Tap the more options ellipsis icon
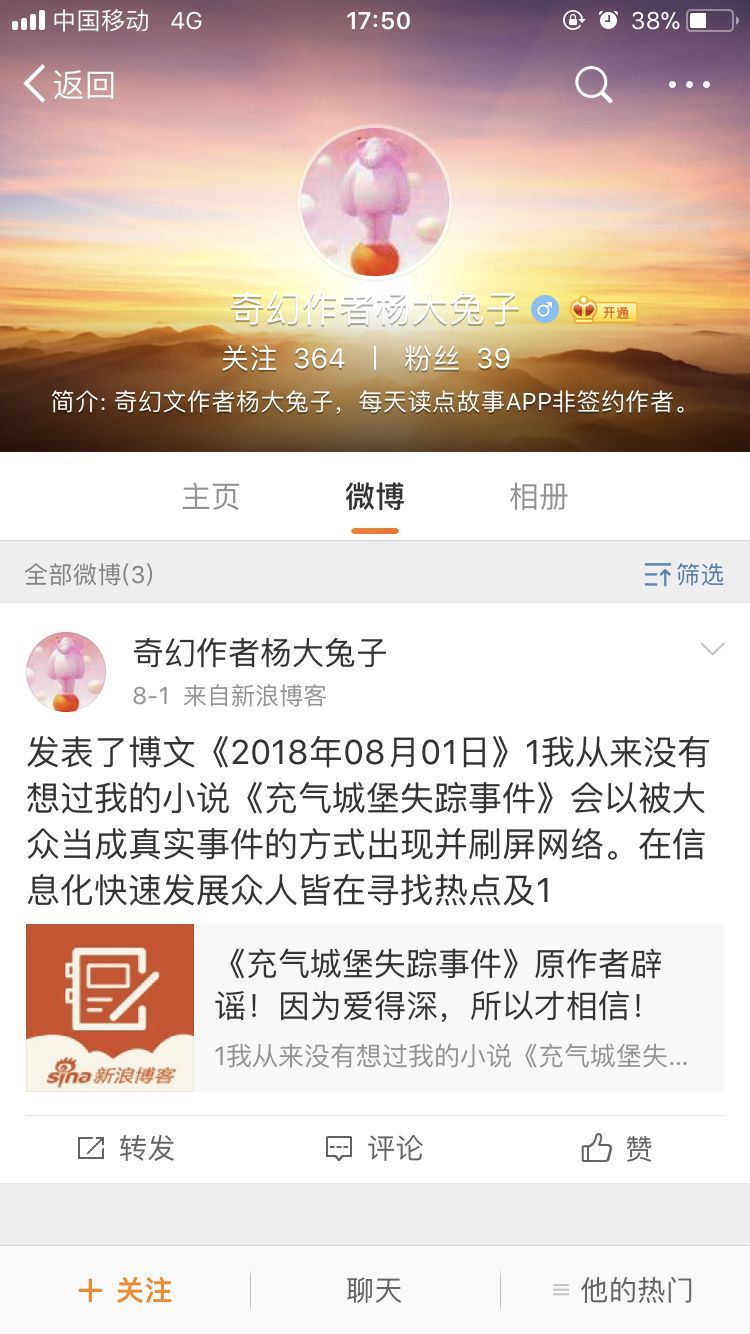 point(688,84)
